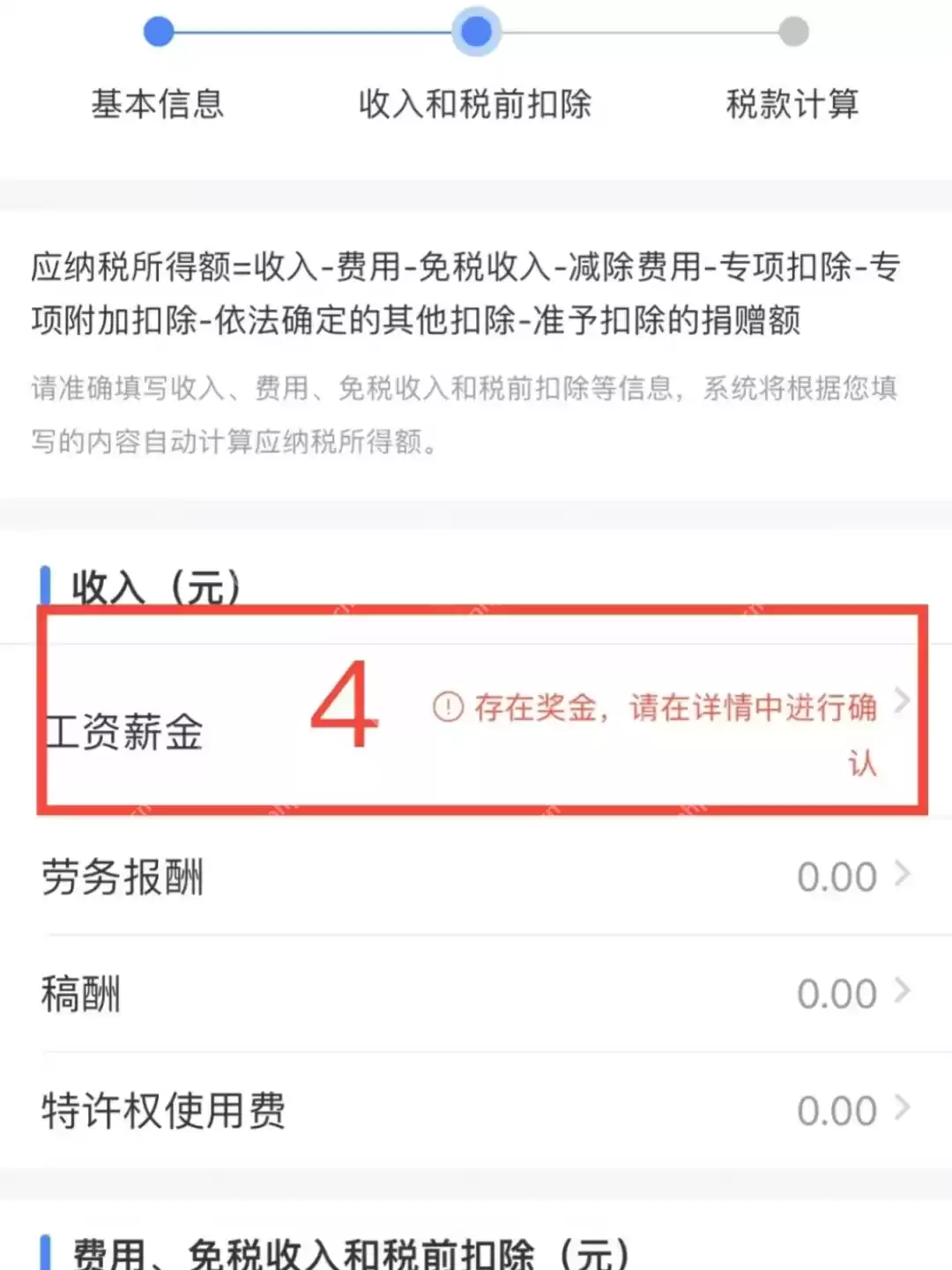This screenshot has width=952, height=1270.
Task: Expand the salary warning details via its chevron
Action: tap(903, 701)
